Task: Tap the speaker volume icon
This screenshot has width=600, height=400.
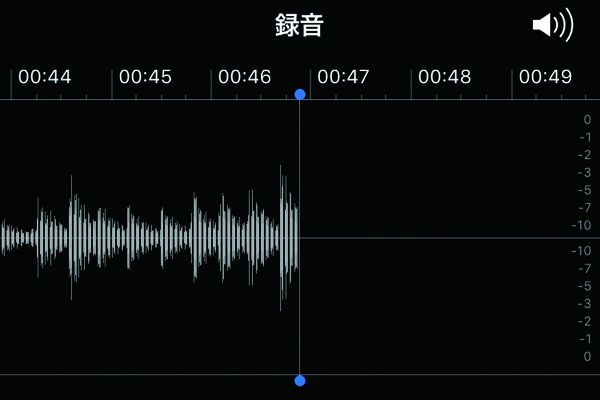Action: coord(553,26)
